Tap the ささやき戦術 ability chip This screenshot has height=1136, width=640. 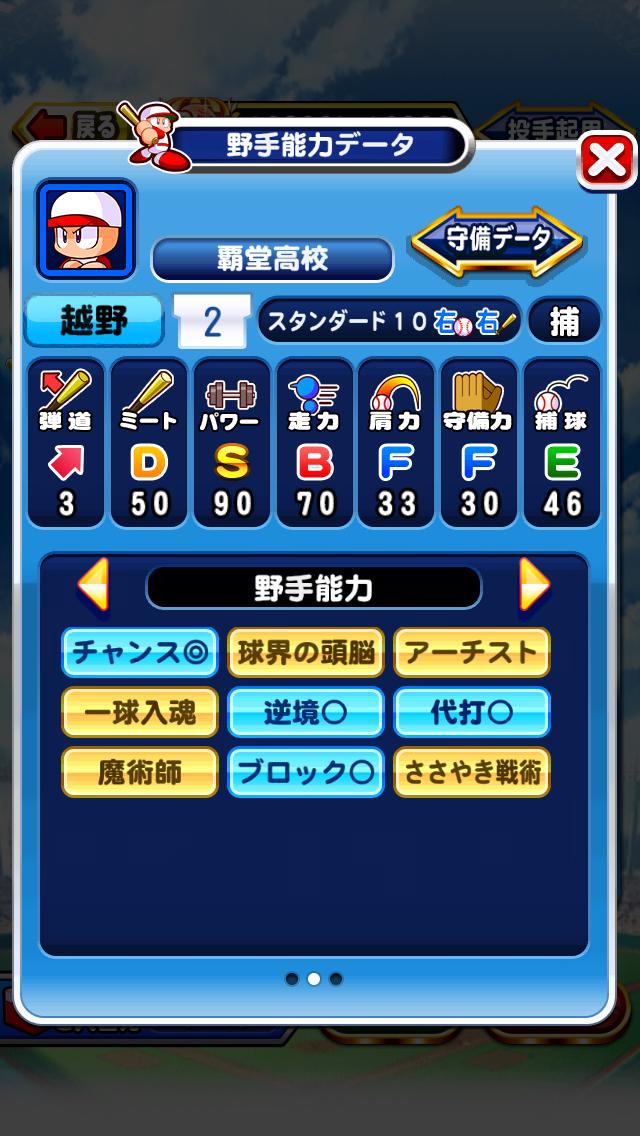[x=471, y=772]
